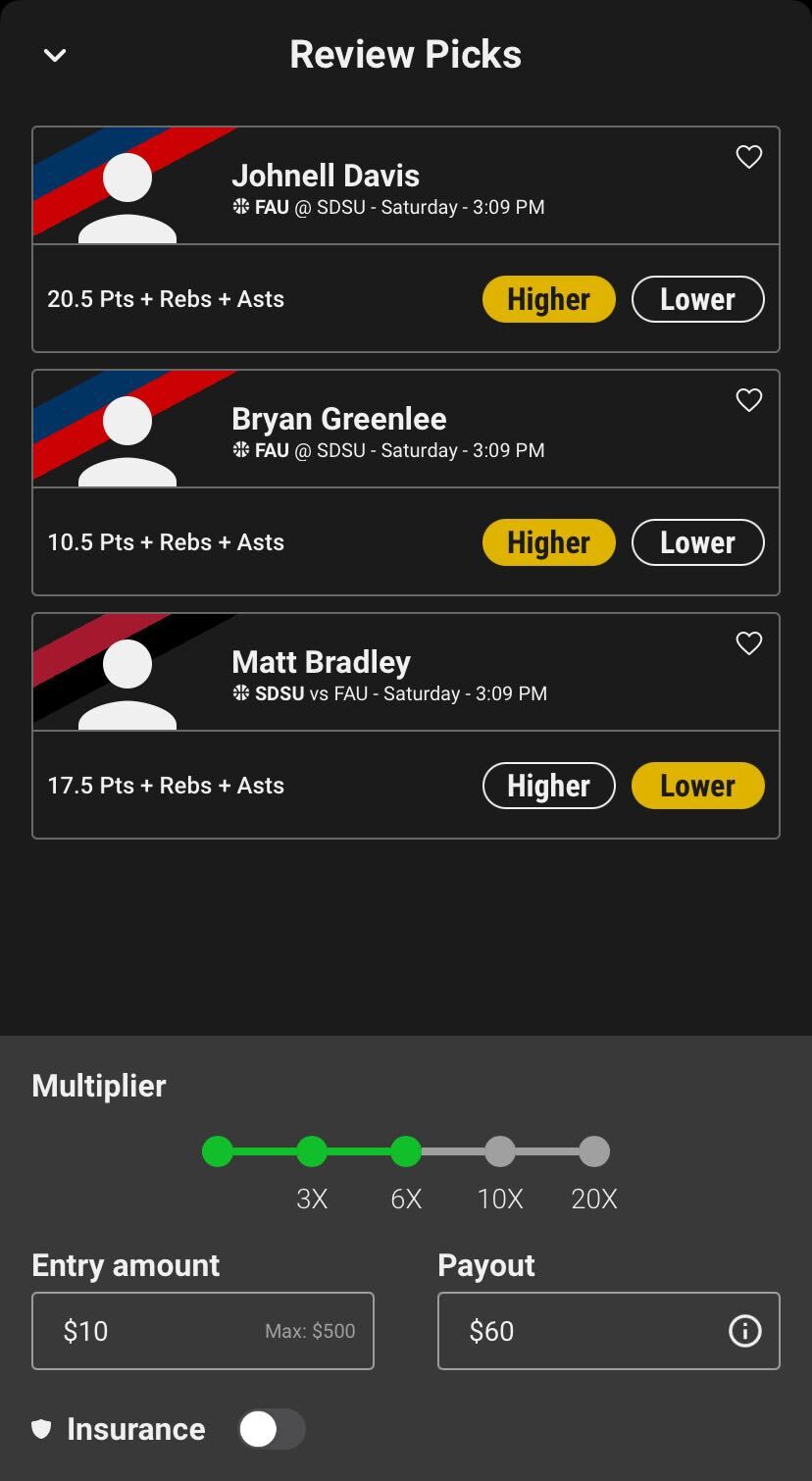
Task: Select Lower for Johnell Davis
Action: (697, 299)
